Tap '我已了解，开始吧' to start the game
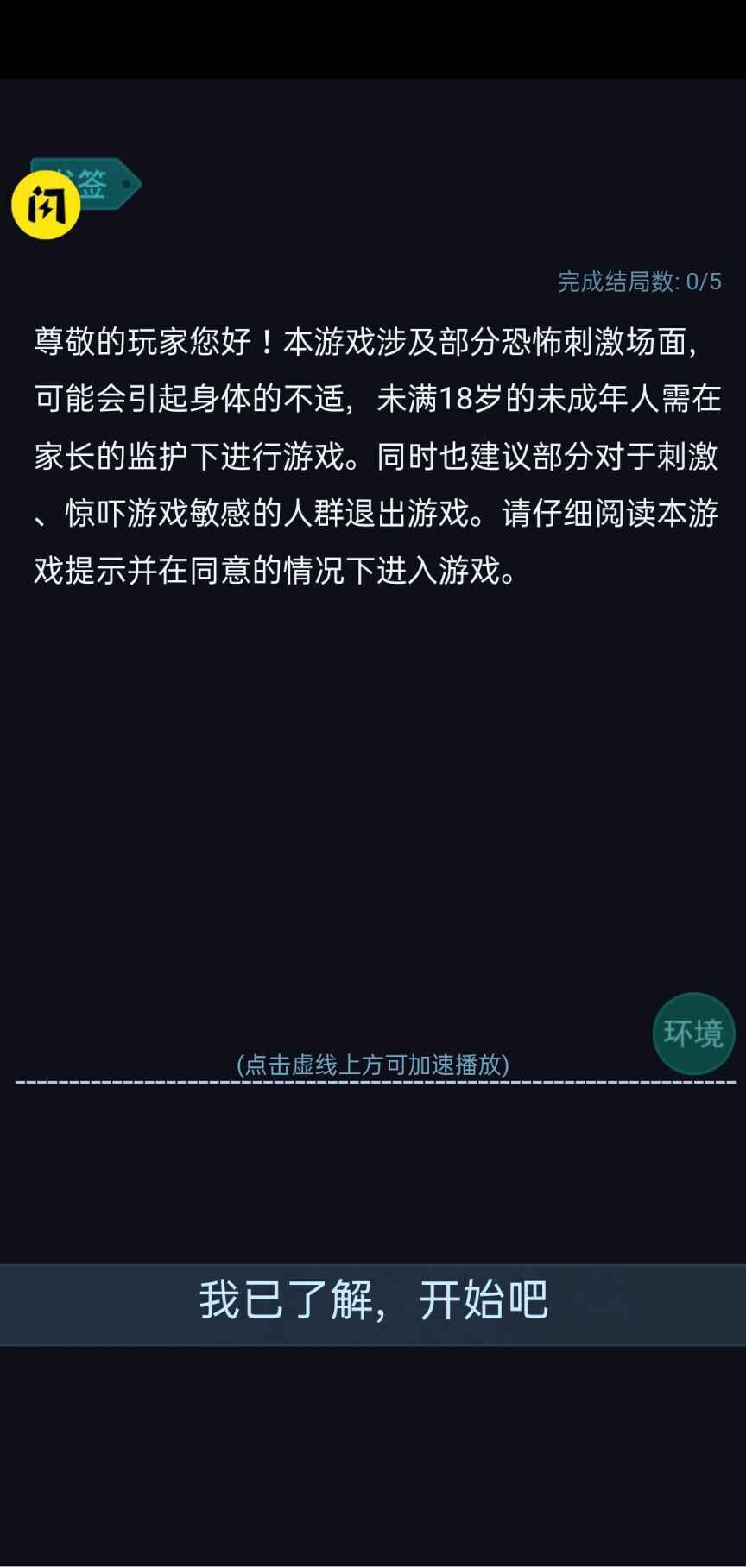Image resolution: width=746 pixels, height=1568 pixels. pos(373,1301)
